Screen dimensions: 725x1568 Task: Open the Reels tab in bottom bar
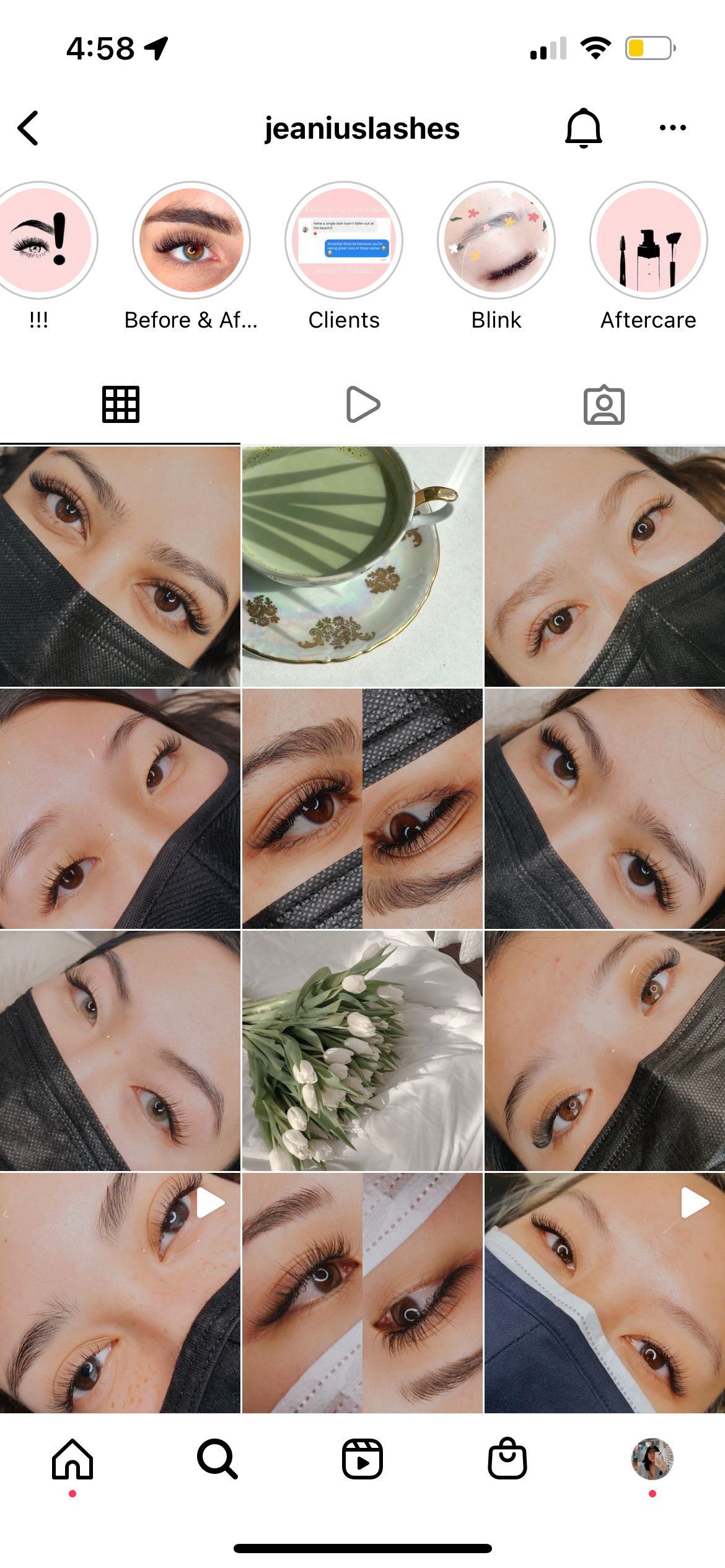point(362,1459)
